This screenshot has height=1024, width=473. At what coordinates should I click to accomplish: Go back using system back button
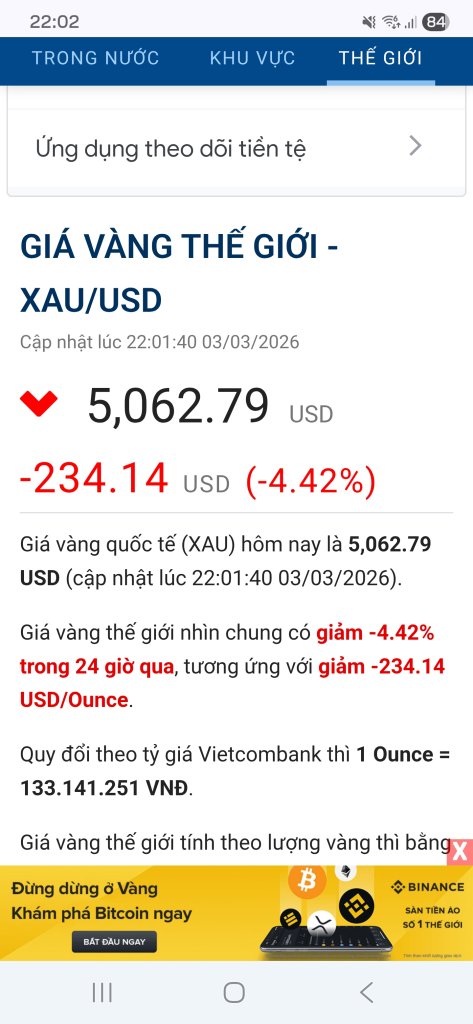click(367, 993)
